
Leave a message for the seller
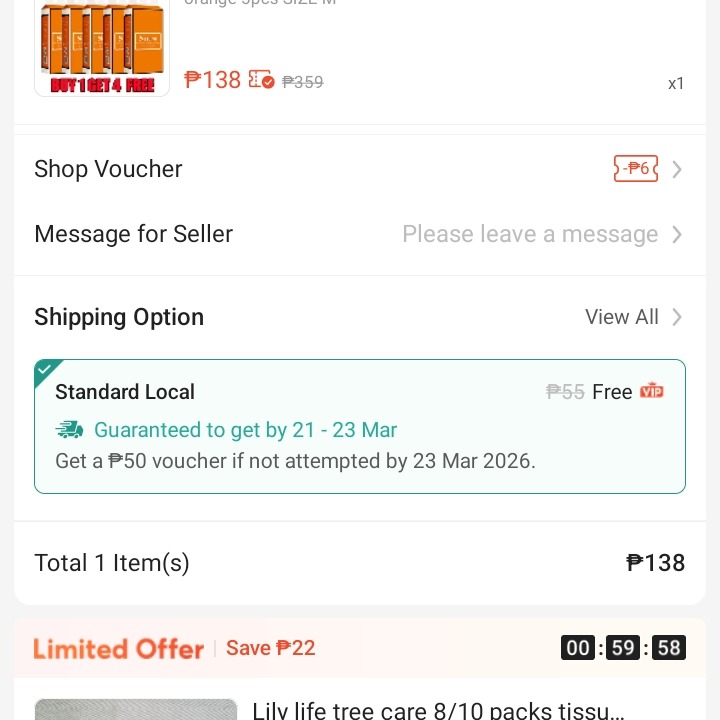pos(530,234)
